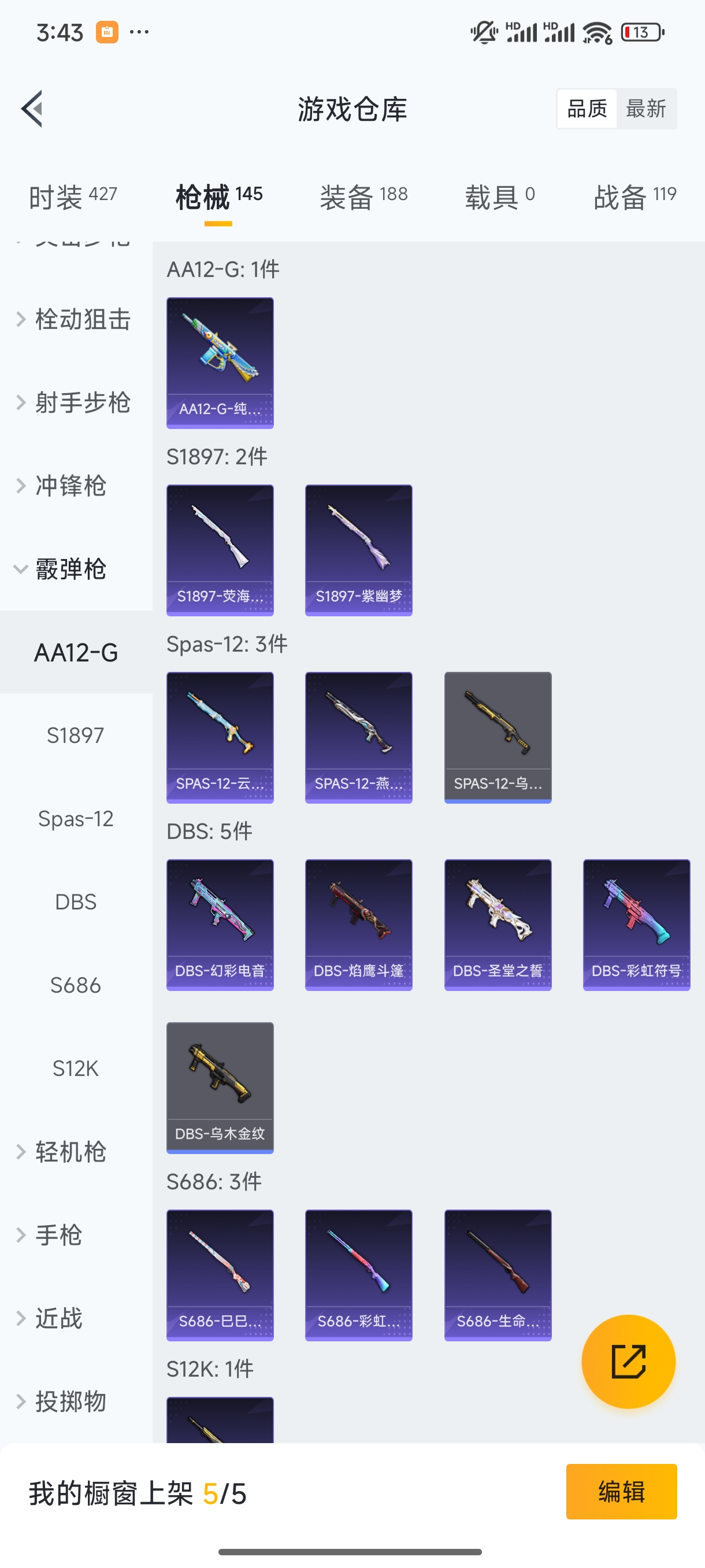705x1568 pixels.
Task: Tap the 编辑 button
Action: [x=622, y=1492]
